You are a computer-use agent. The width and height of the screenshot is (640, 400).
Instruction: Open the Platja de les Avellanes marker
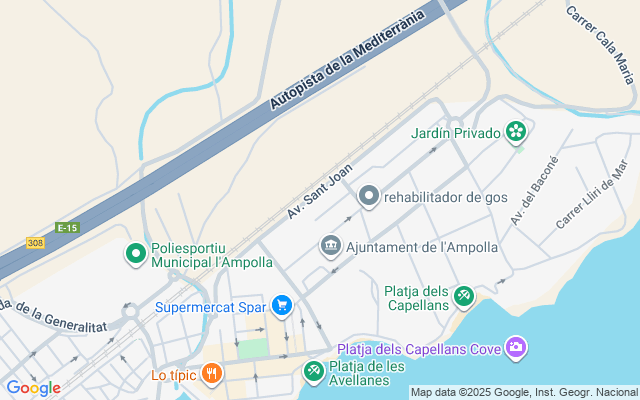pyautogui.click(x=313, y=371)
